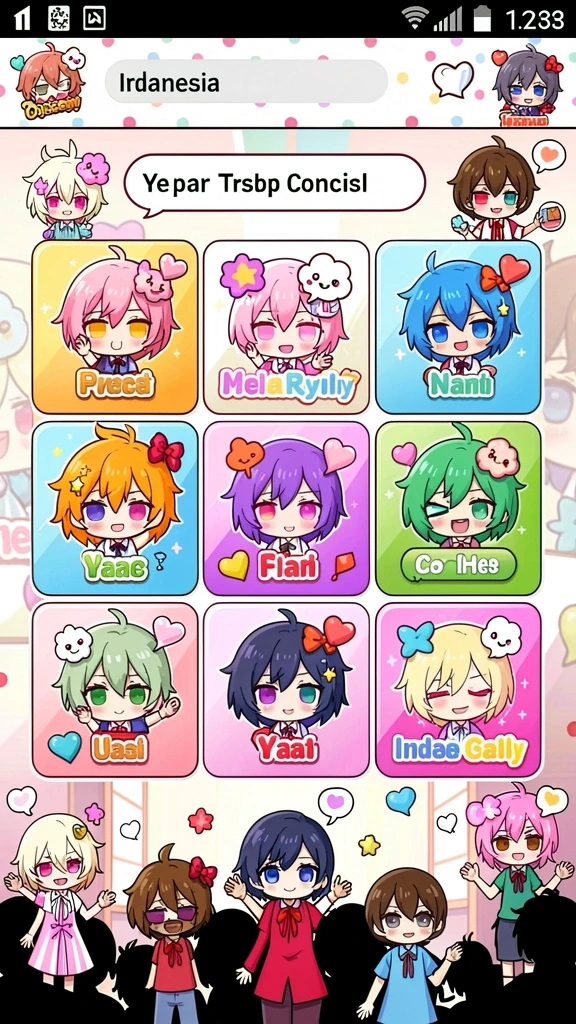The width and height of the screenshot is (576, 1024).
Task: Open the pink-haired Pveca character card
Action: tap(115, 327)
